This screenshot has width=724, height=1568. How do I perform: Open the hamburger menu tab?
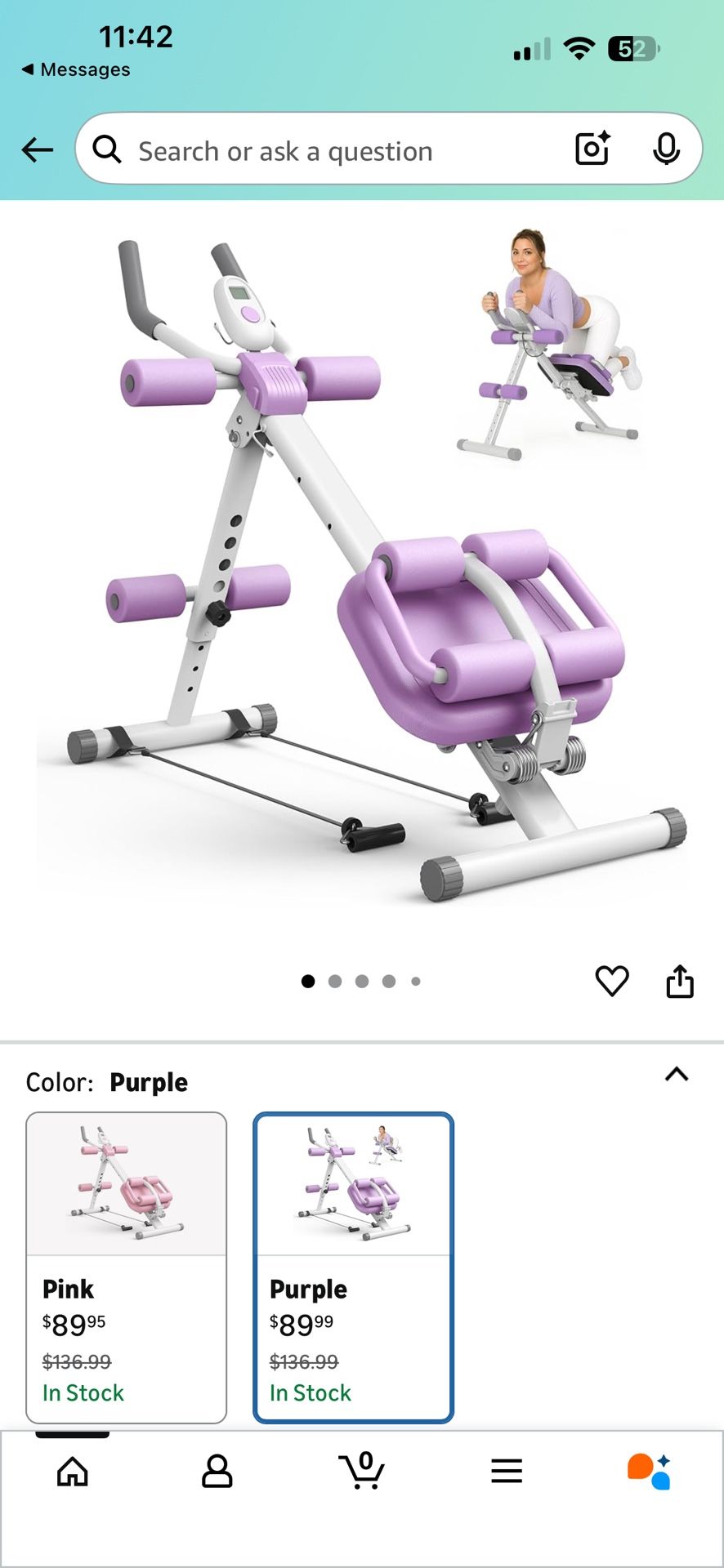click(x=507, y=1472)
